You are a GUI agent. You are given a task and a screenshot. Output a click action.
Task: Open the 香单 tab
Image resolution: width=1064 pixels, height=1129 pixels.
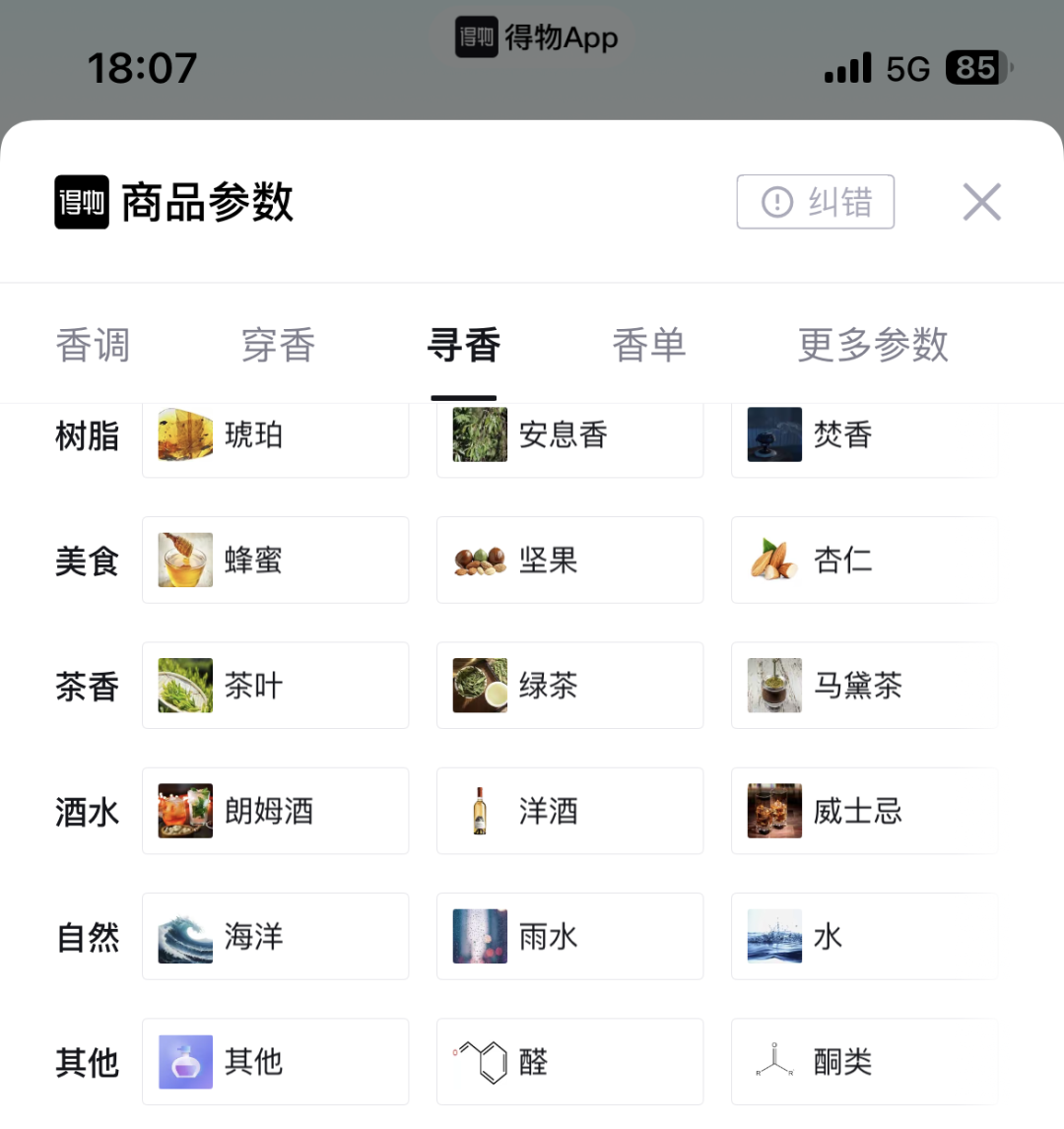(648, 346)
